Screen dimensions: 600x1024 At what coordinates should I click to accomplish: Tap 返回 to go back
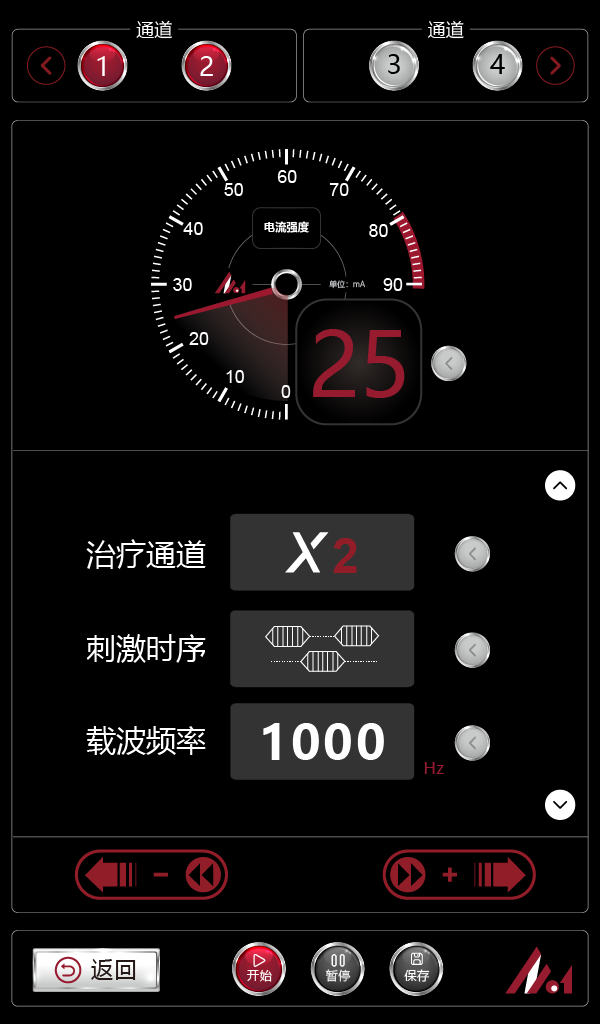click(x=96, y=969)
